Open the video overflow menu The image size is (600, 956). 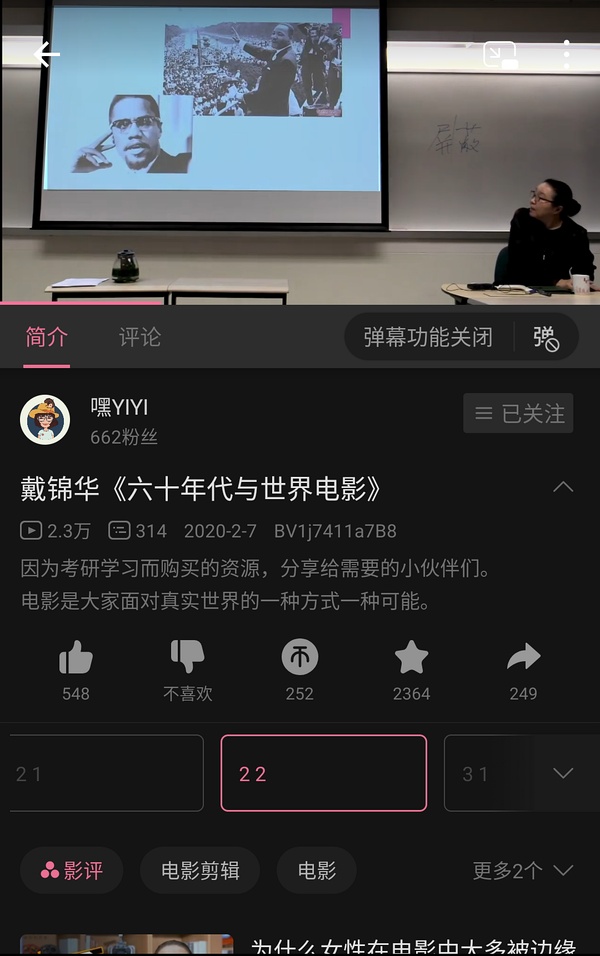[x=566, y=55]
